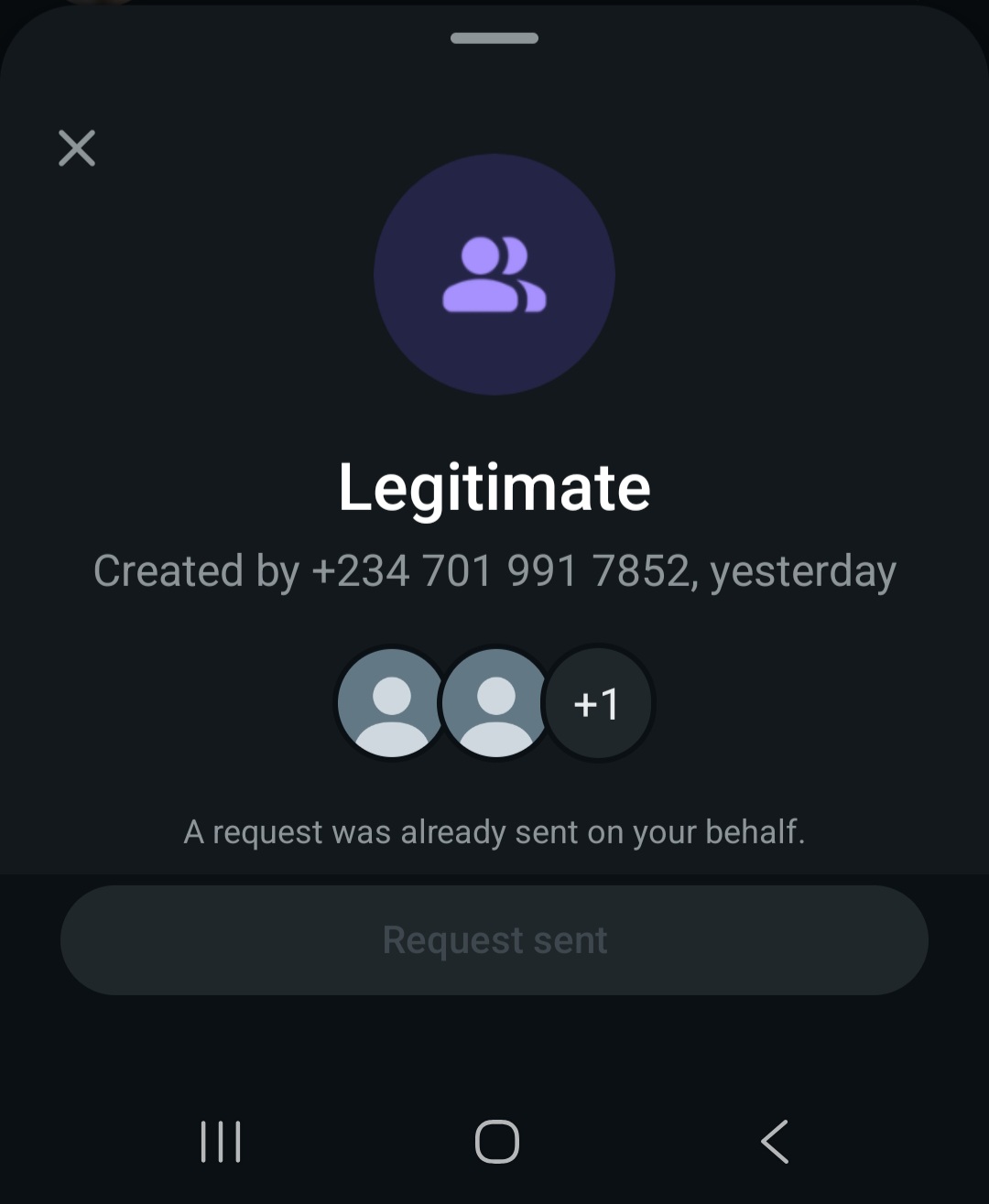The height and width of the screenshot is (1204, 989).
Task: Open the recent apps view
Action: [221, 1142]
